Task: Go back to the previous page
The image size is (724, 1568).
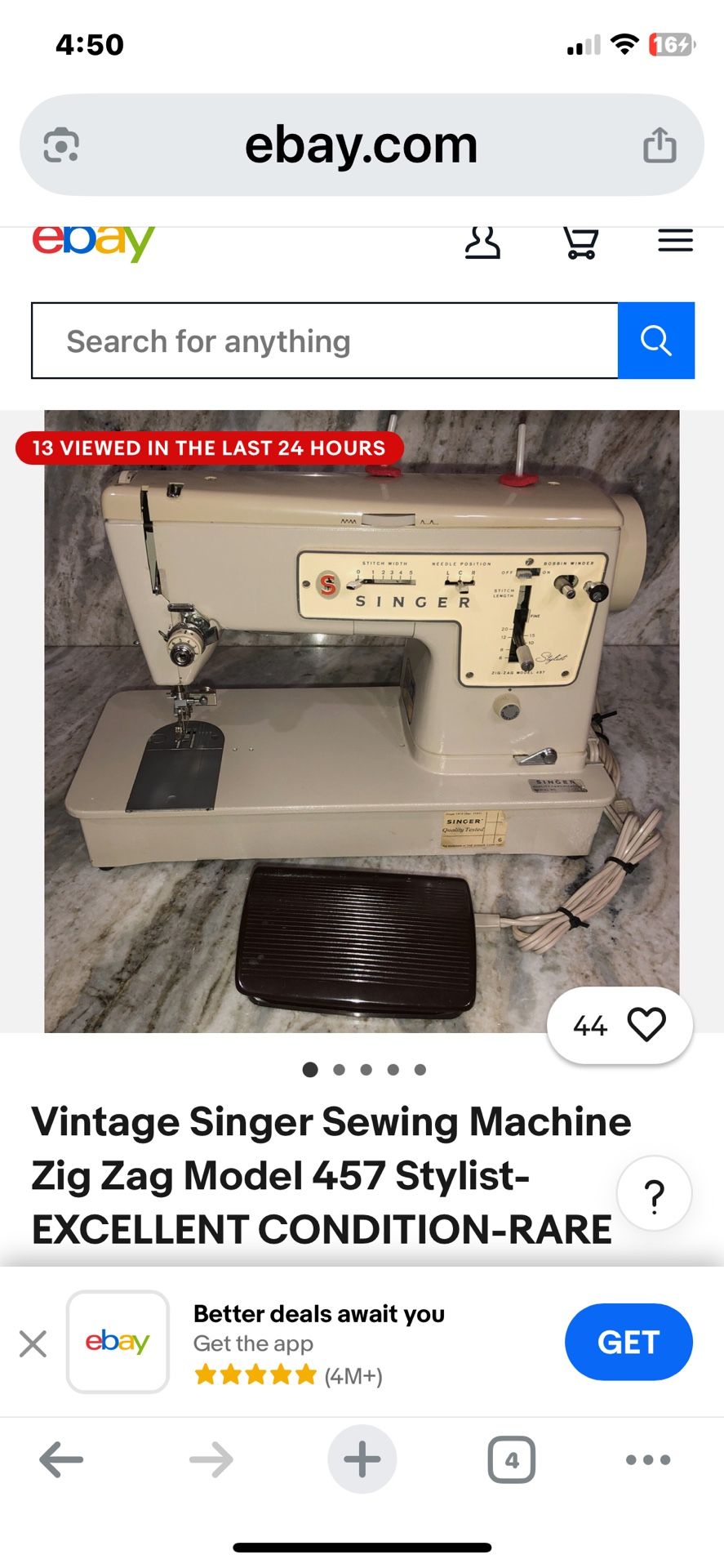Action: pyautogui.click(x=61, y=1459)
